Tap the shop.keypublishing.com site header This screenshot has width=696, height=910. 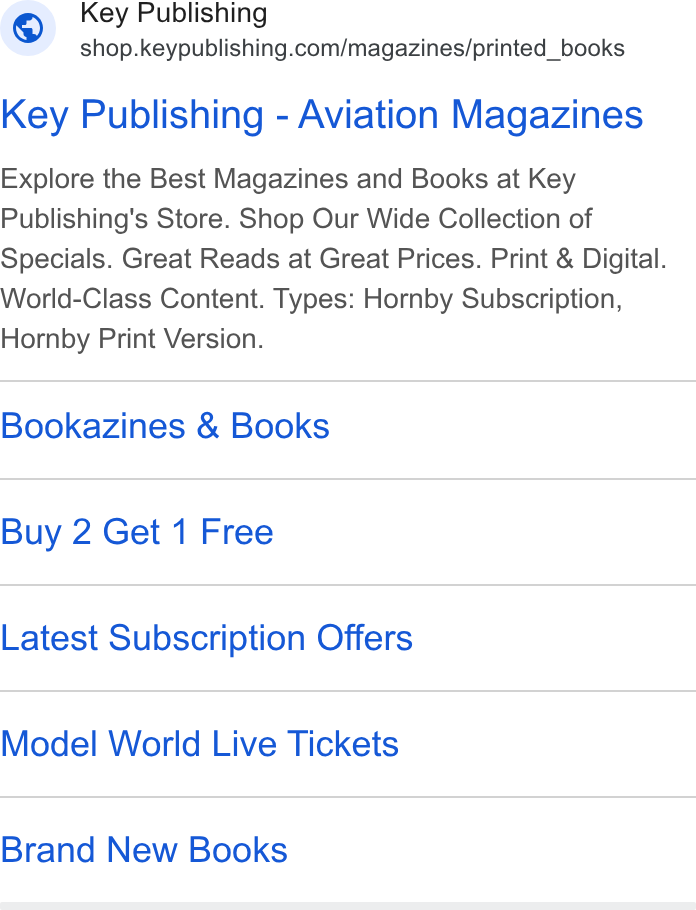tap(312, 29)
